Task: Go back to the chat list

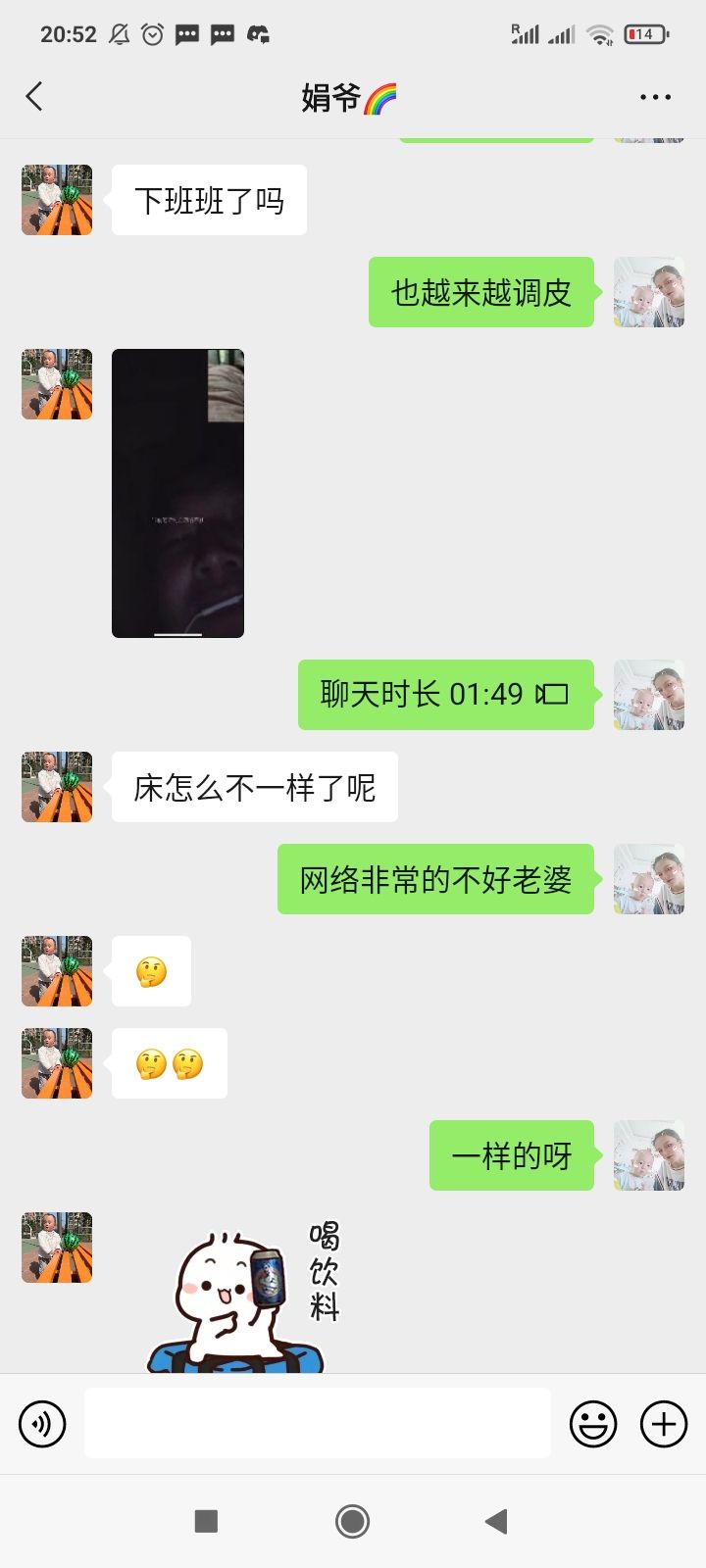Action: click(34, 97)
